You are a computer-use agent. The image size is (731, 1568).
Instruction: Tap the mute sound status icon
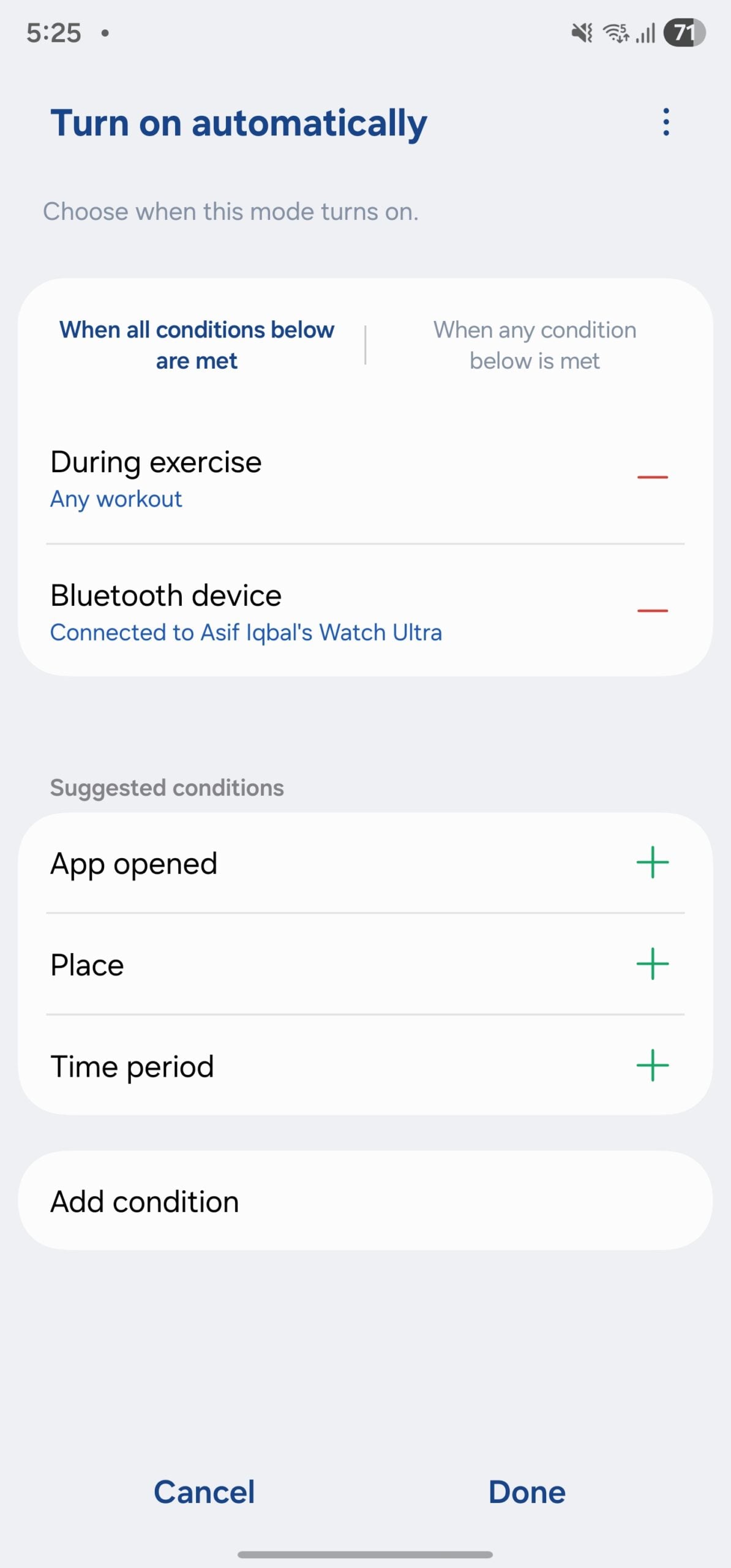click(582, 32)
